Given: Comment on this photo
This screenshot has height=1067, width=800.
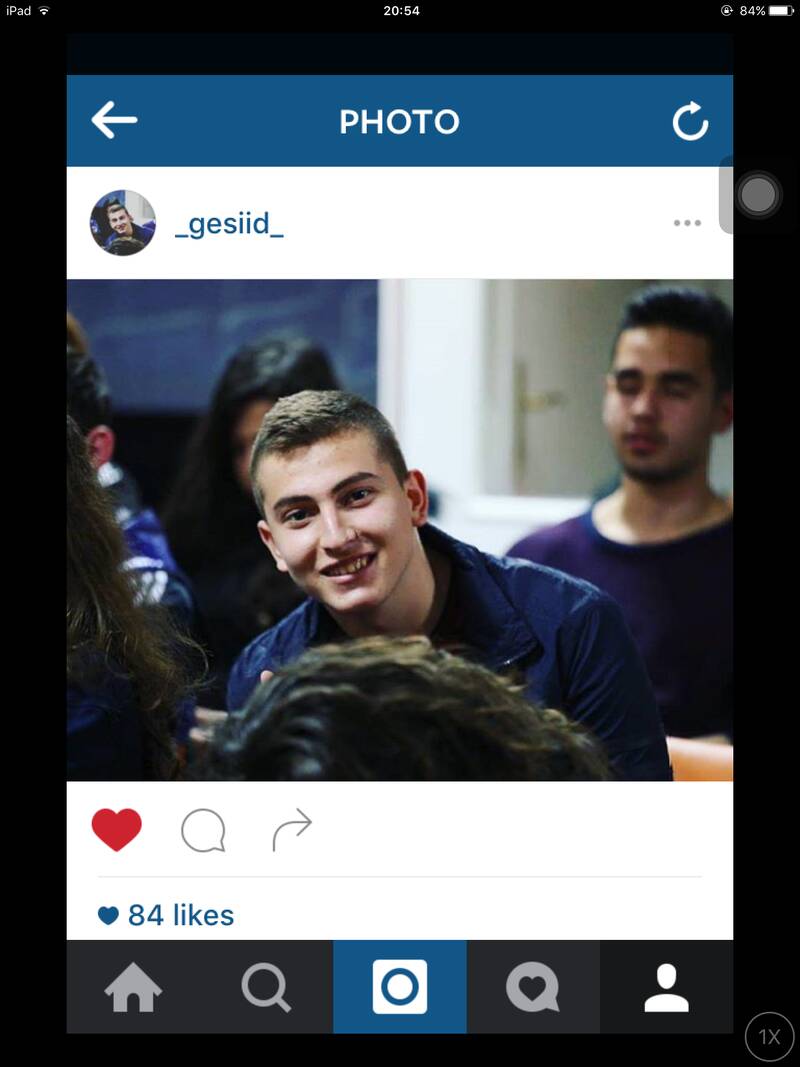Looking at the screenshot, I should 203,830.
